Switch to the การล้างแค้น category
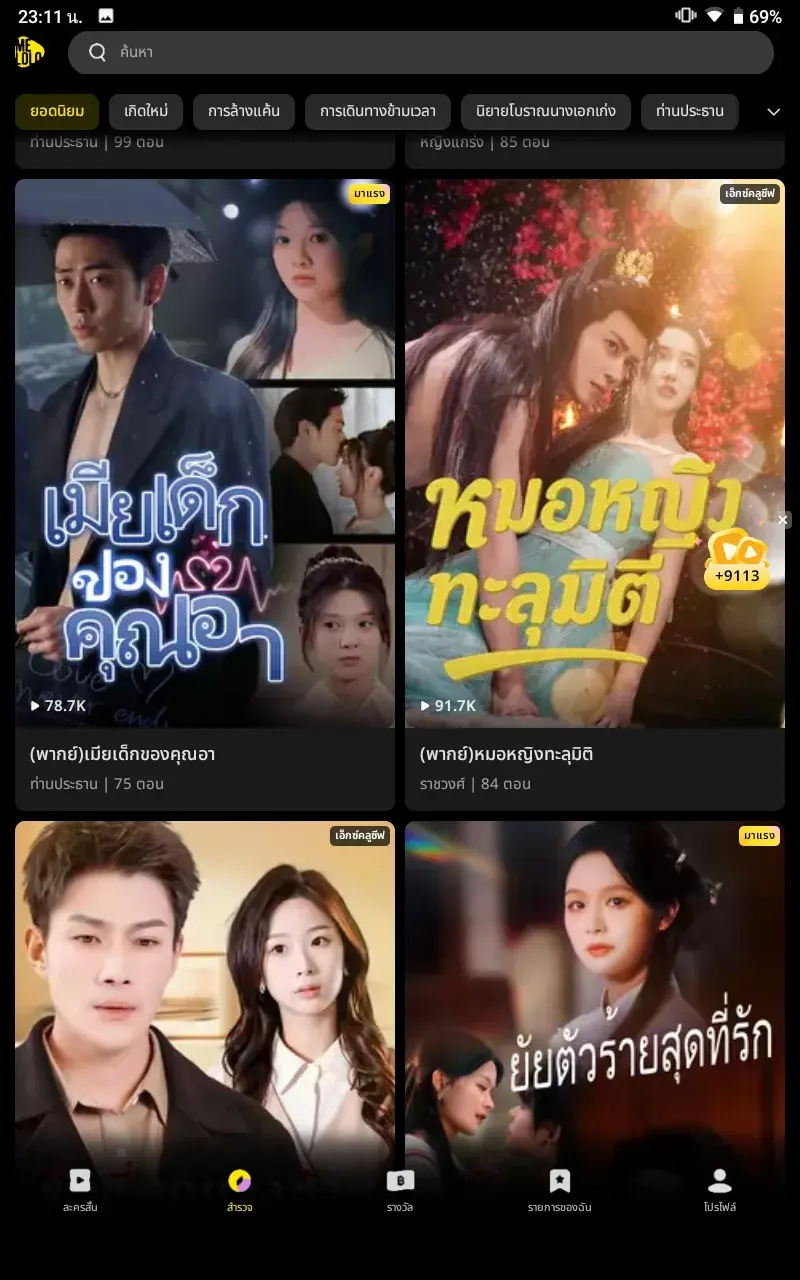 (x=244, y=111)
